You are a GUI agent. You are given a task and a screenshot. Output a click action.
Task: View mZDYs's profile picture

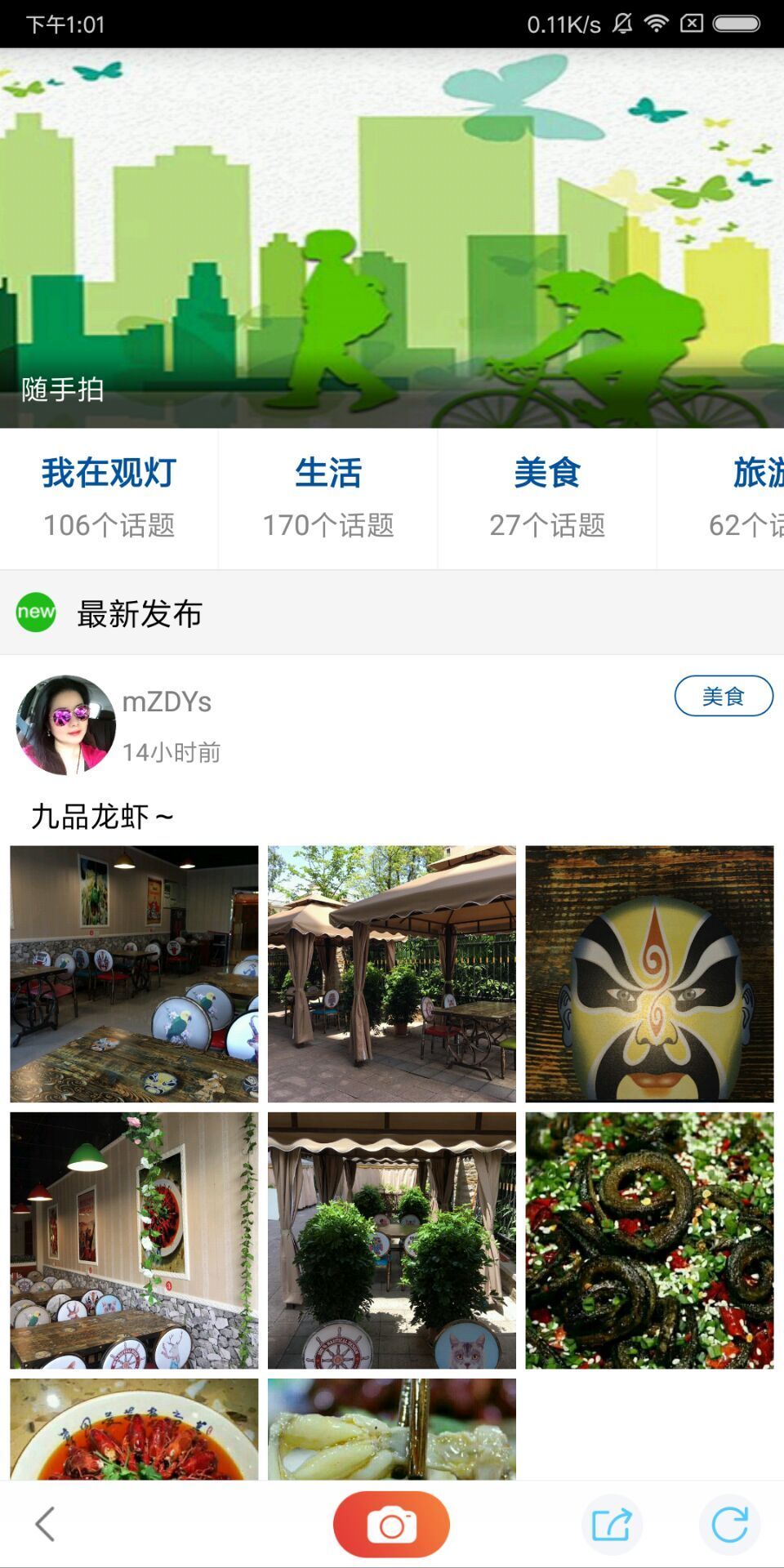click(x=65, y=724)
